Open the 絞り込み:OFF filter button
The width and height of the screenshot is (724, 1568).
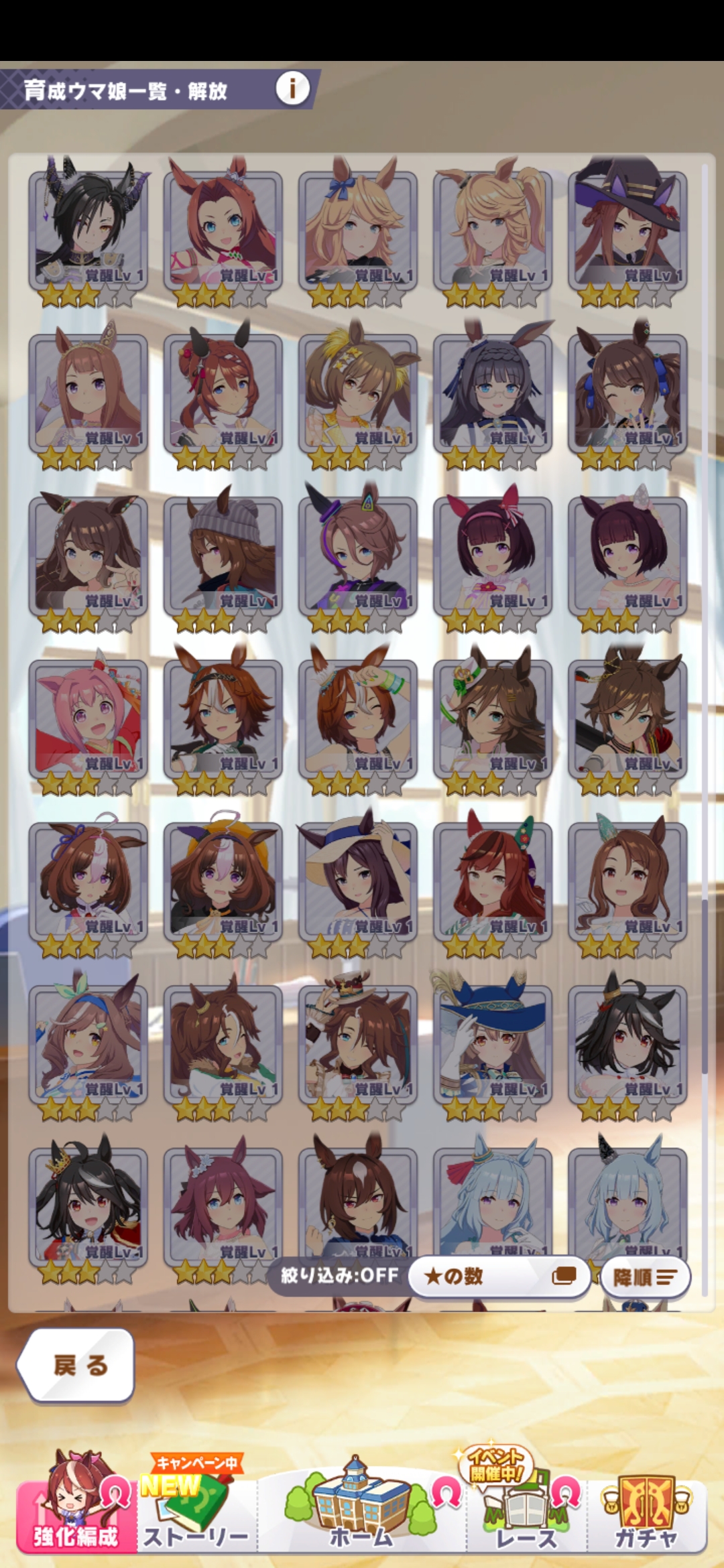pyautogui.click(x=339, y=1275)
